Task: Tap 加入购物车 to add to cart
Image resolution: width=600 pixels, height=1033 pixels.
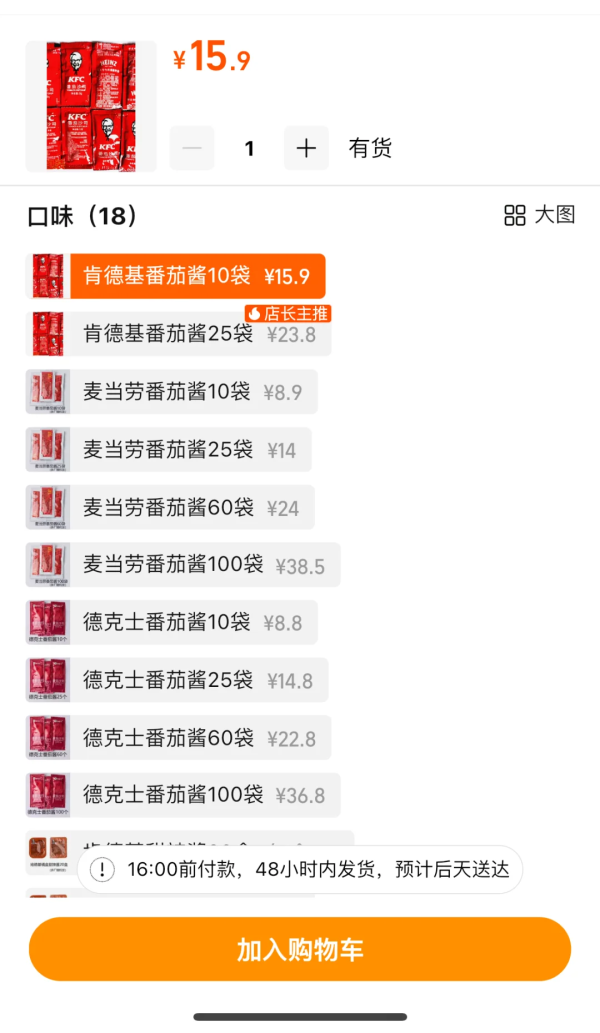Action: tap(299, 949)
